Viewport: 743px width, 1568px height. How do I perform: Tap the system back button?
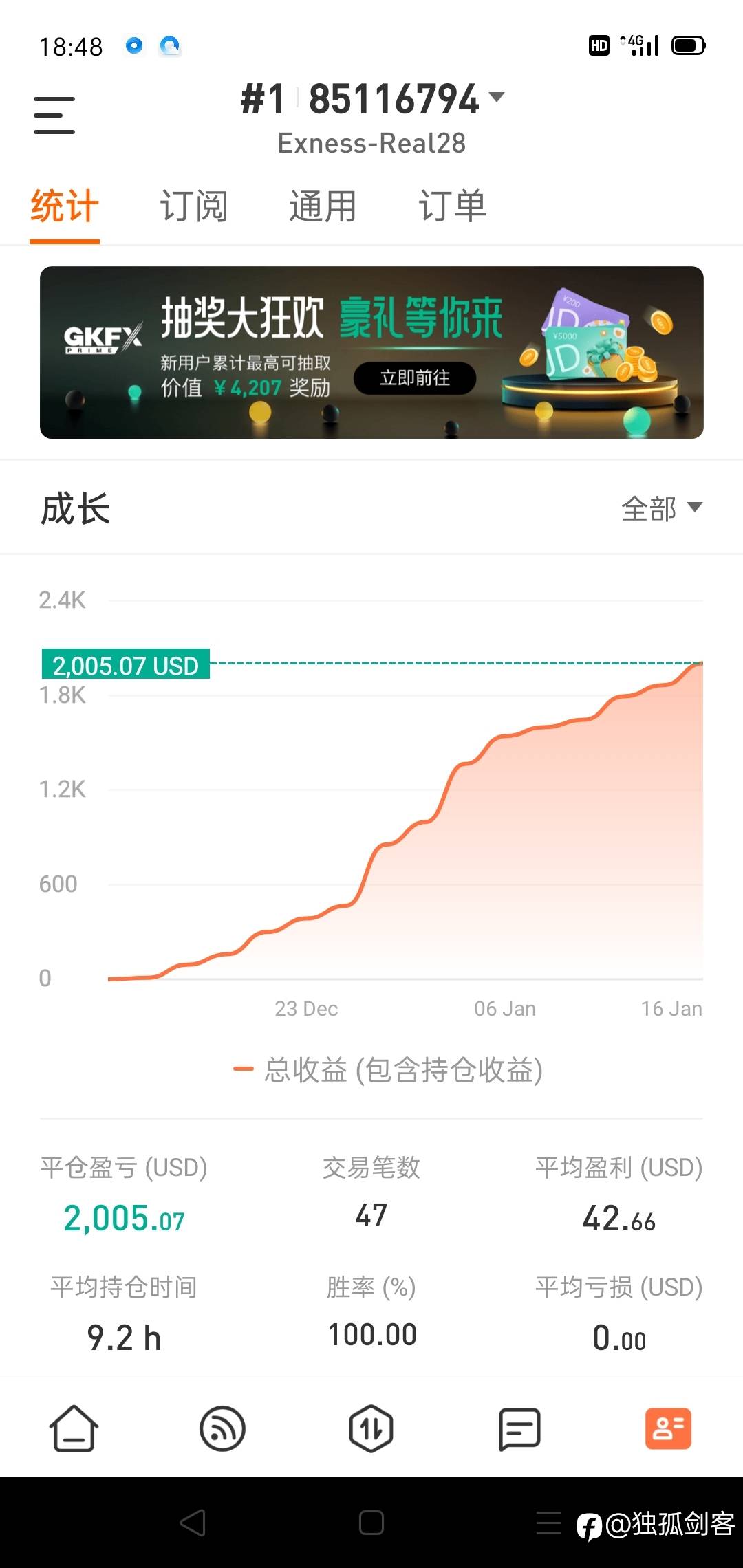tap(193, 1523)
